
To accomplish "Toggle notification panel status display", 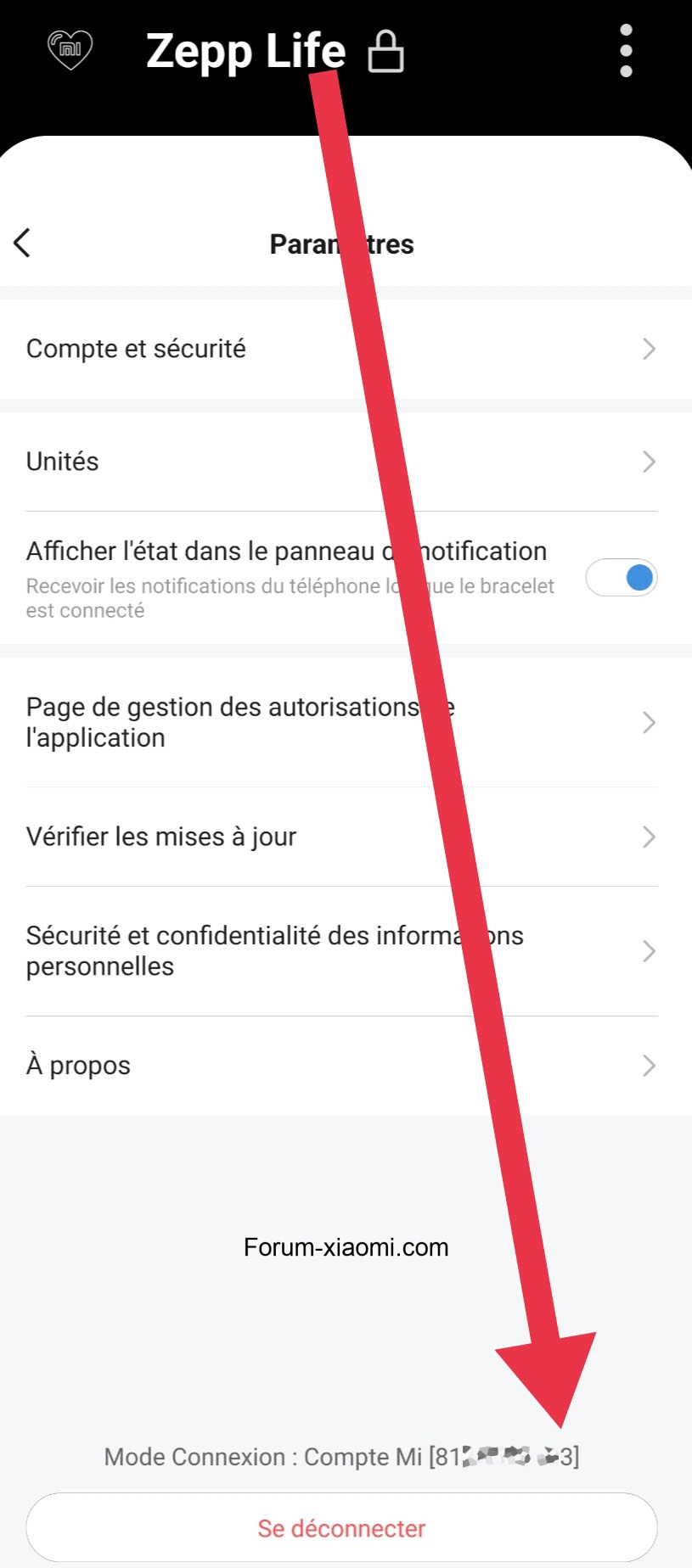I will click(x=622, y=578).
